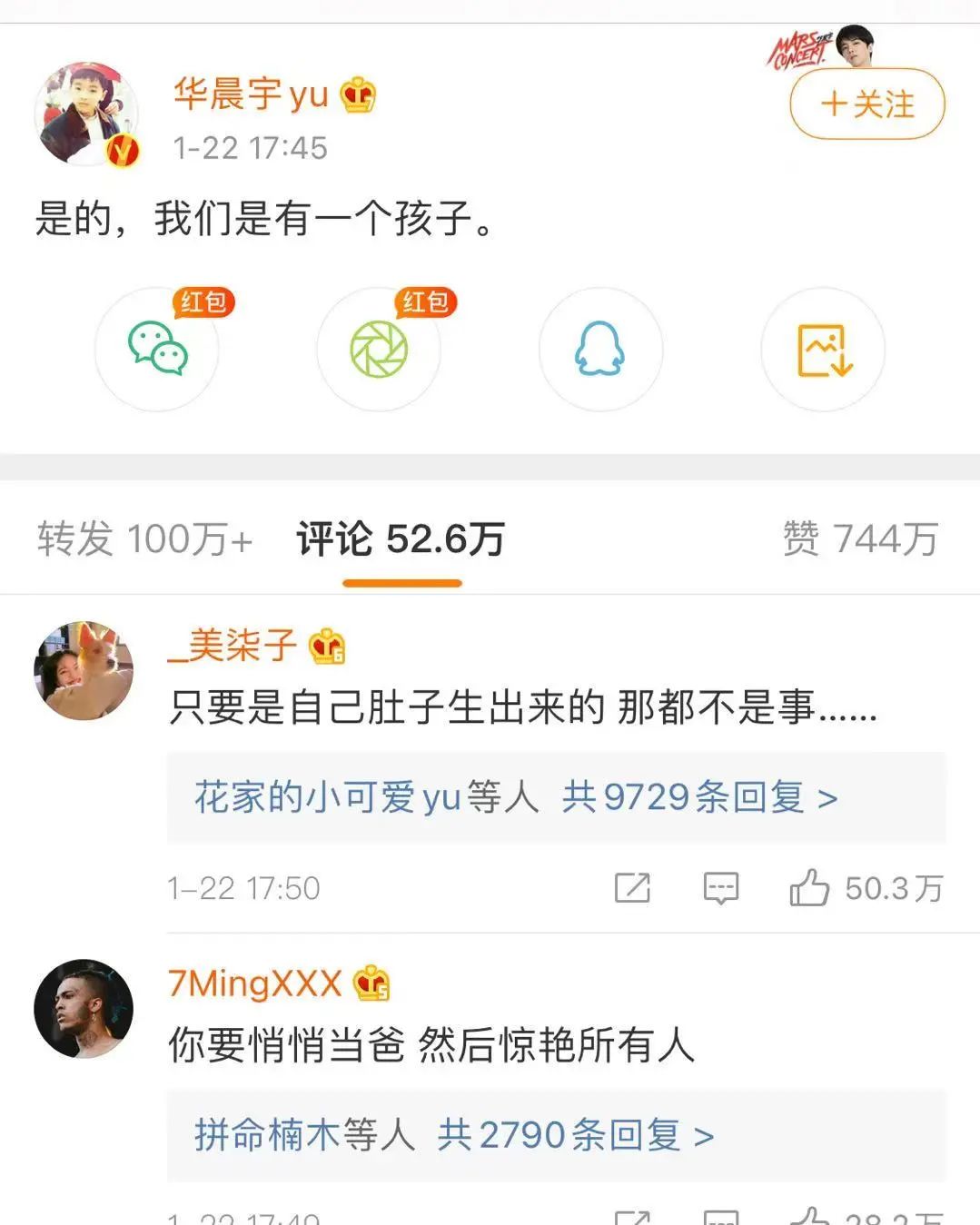Image resolution: width=980 pixels, height=1225 pixels.
Task: Click the forward arrow icon under _美柒子's comment
Action: (x=635, y=888)
